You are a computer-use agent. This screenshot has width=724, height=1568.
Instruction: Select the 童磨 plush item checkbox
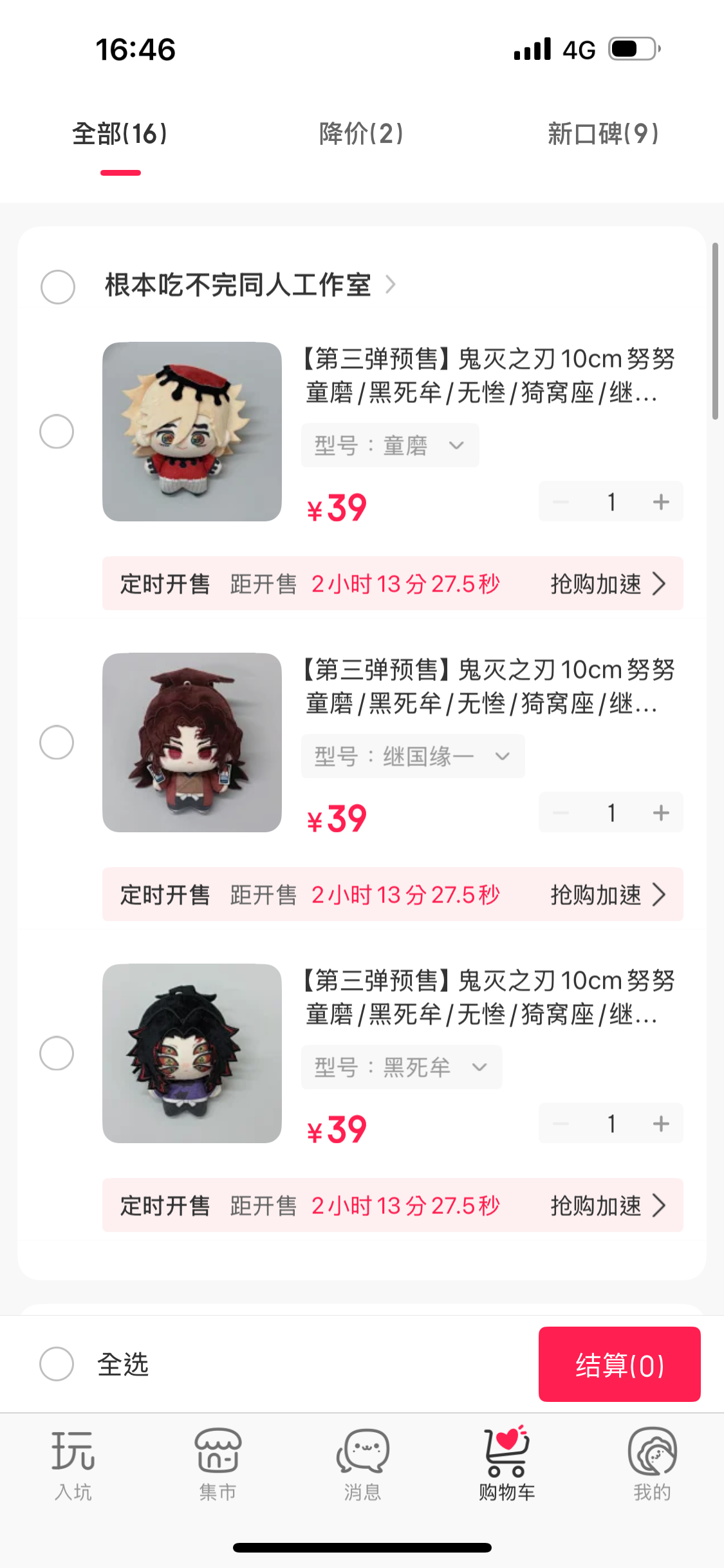point(57,431)
